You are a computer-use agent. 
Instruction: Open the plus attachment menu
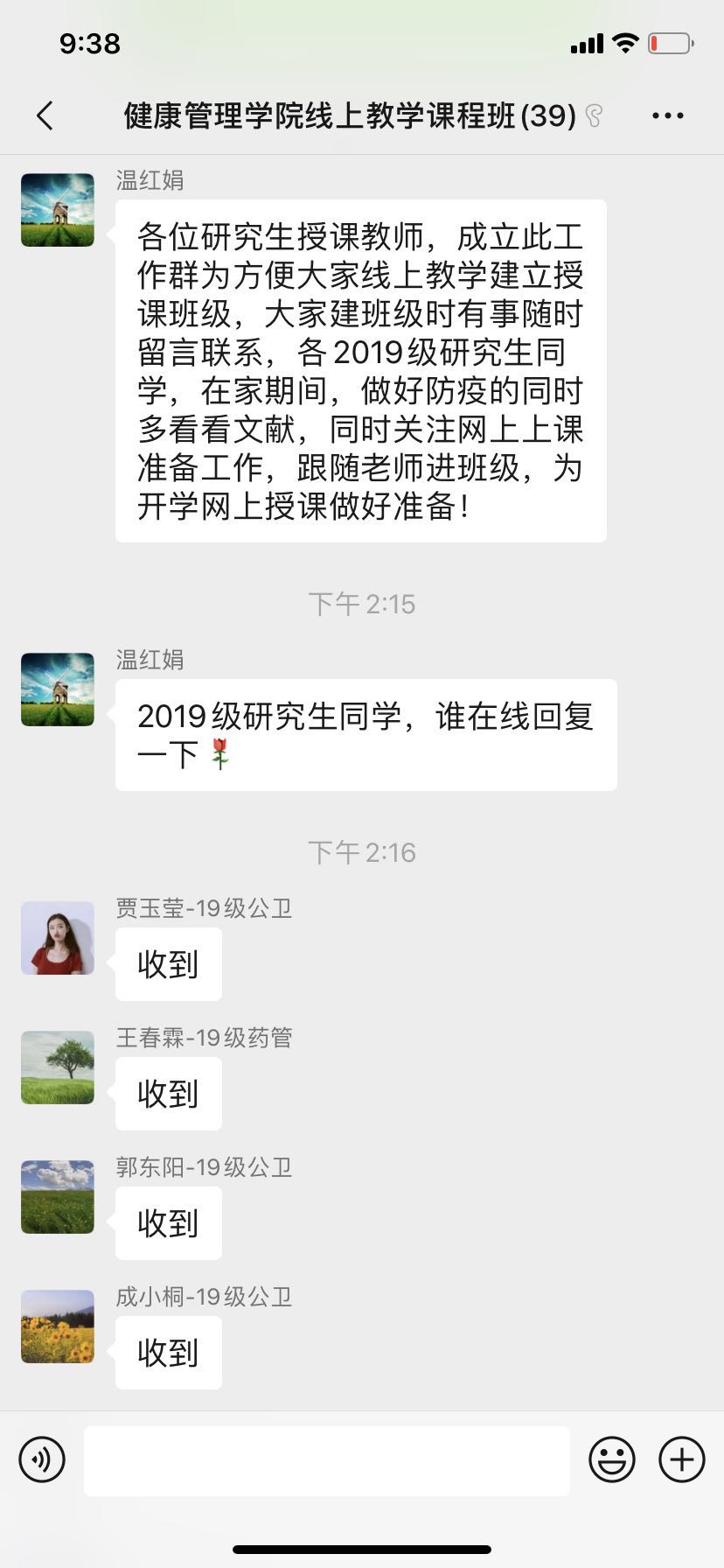pos(682,1459)
